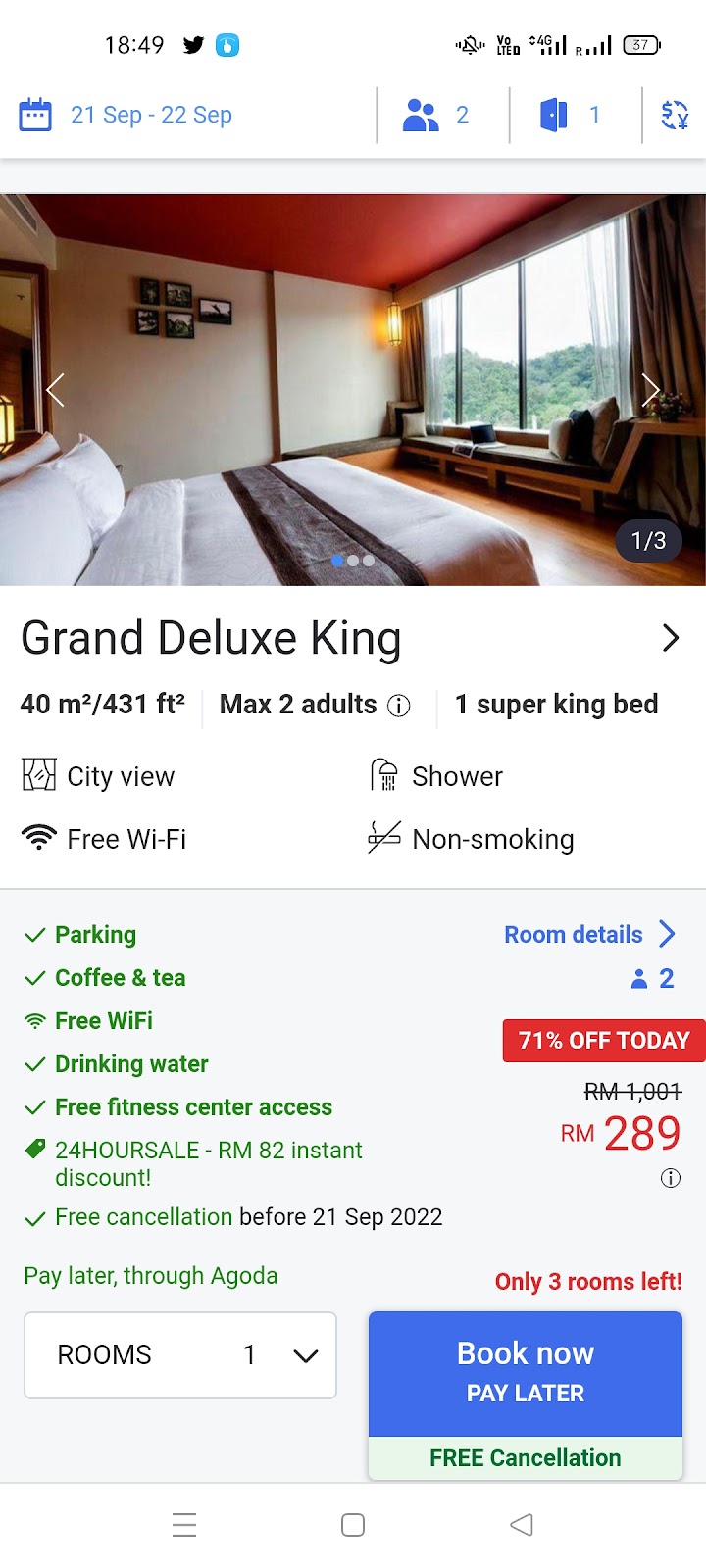Edit the number of guests

(x=436, y=116)
